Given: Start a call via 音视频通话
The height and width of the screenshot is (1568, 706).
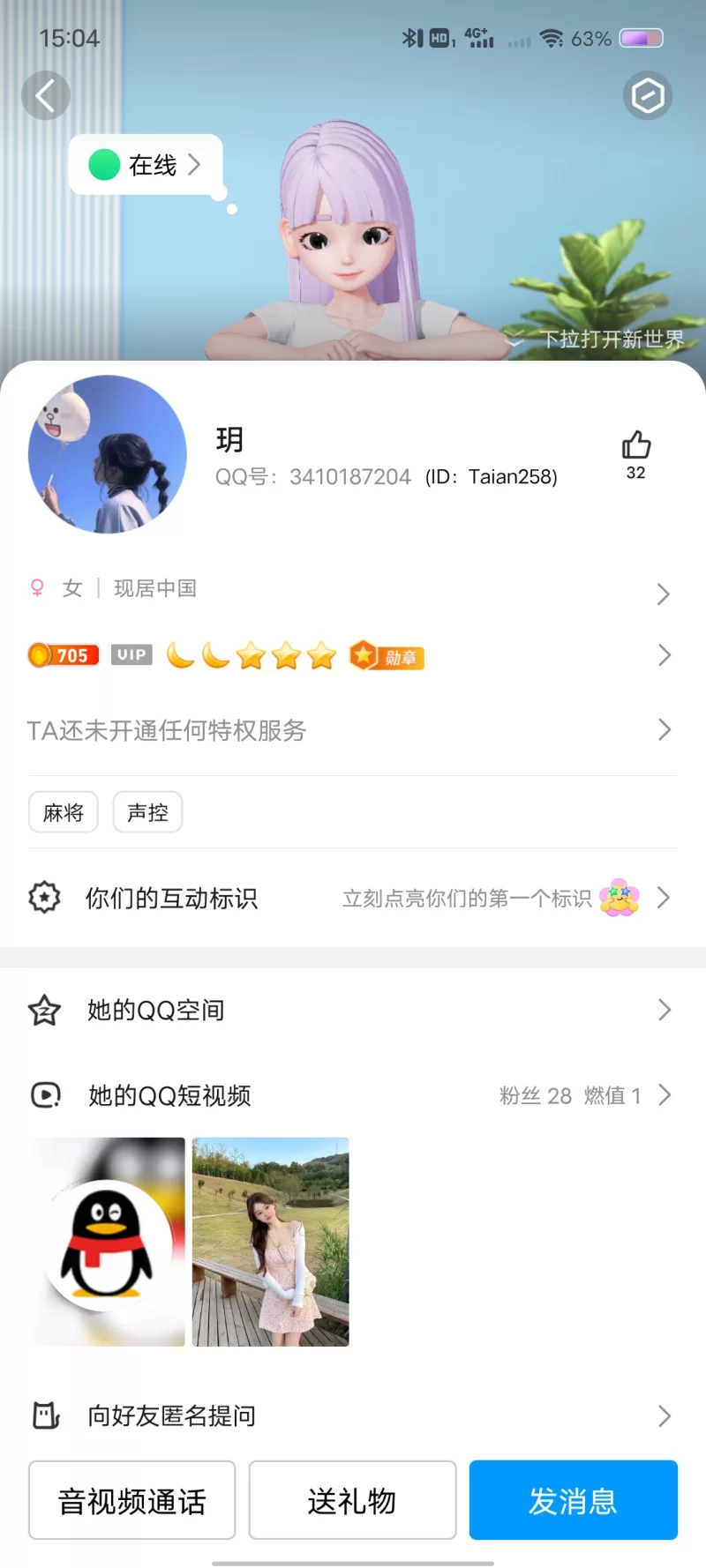Looking at the screenshot, I should [132, 1500].
